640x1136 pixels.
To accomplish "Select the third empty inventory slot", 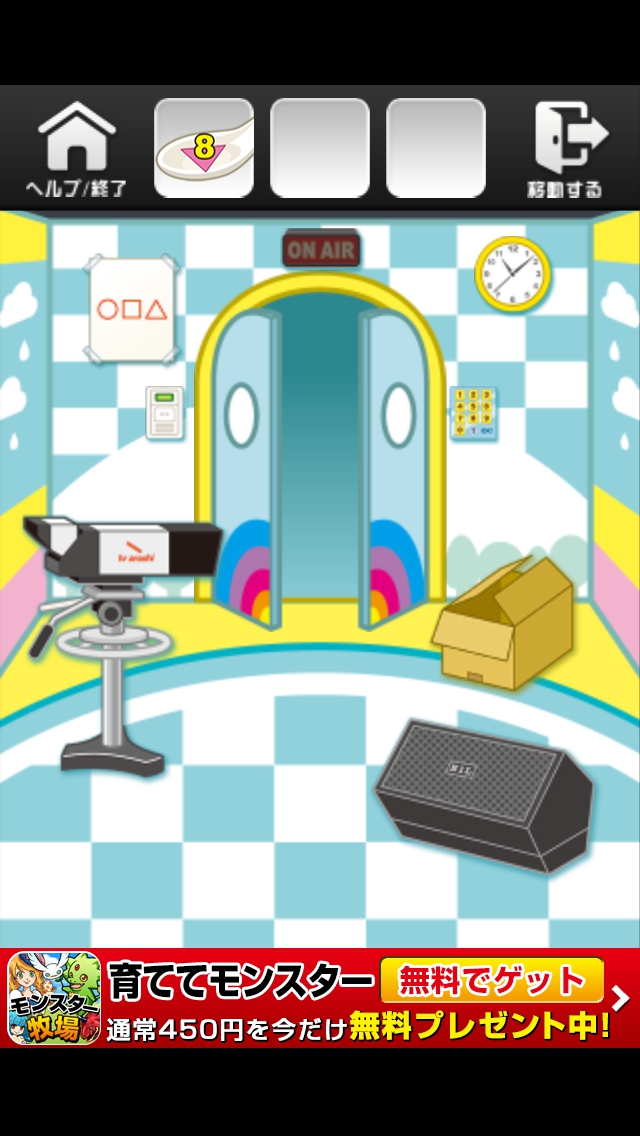I will pyautogui.click(x=436, y=148).
